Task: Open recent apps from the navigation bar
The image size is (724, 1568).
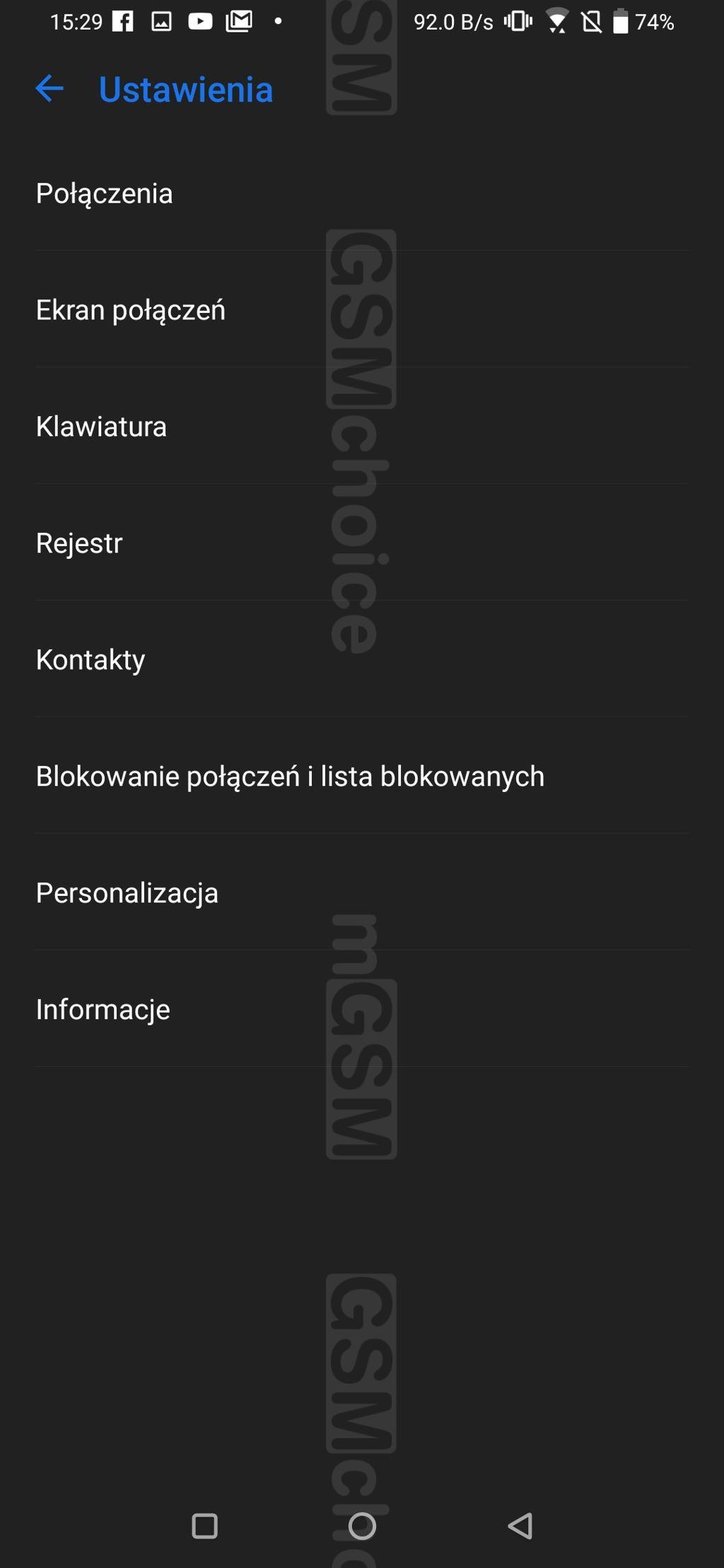Action: pyautogui.click(x=204, y=1526)
